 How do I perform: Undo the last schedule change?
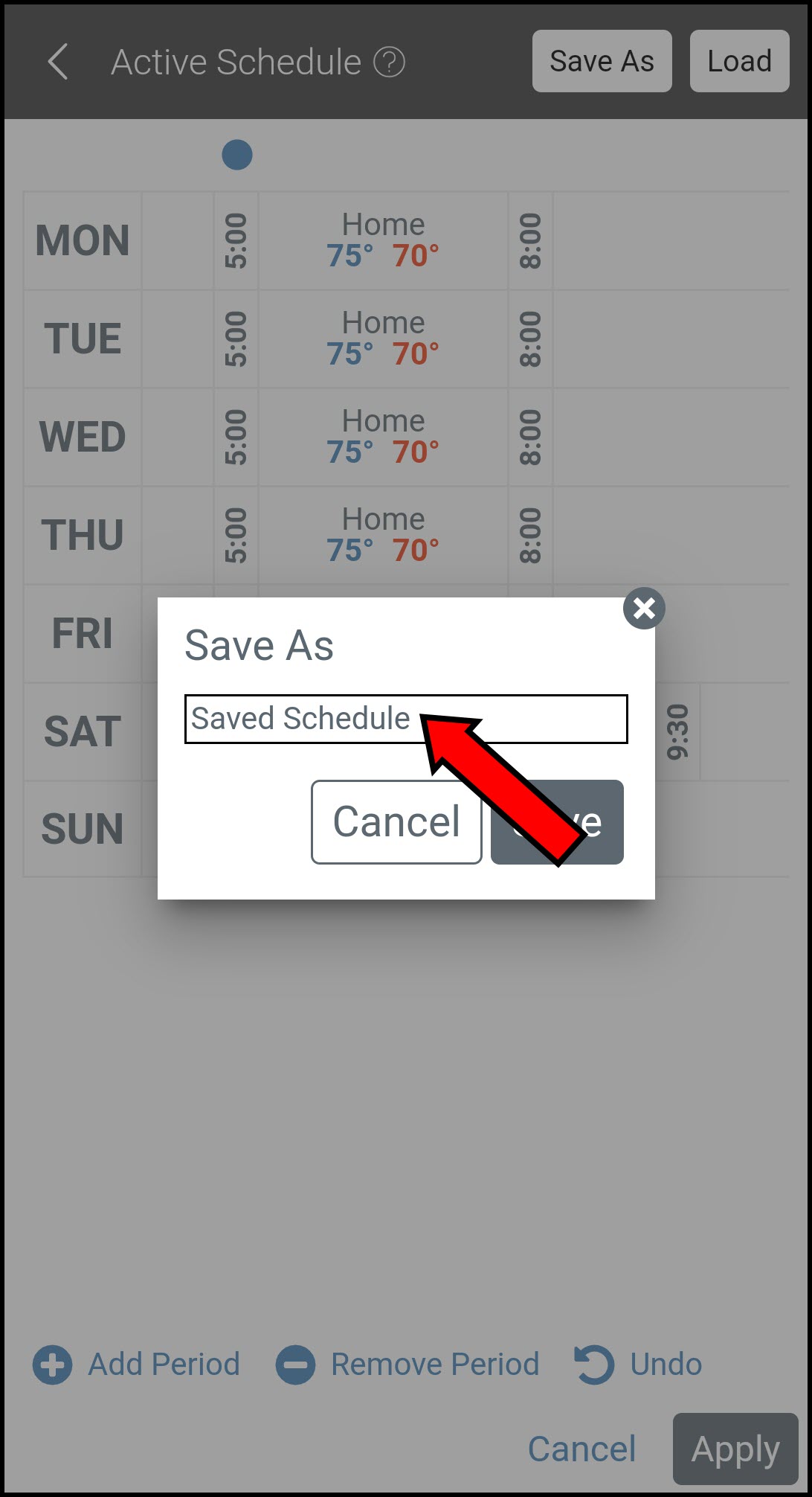[x=638, y=1365]
